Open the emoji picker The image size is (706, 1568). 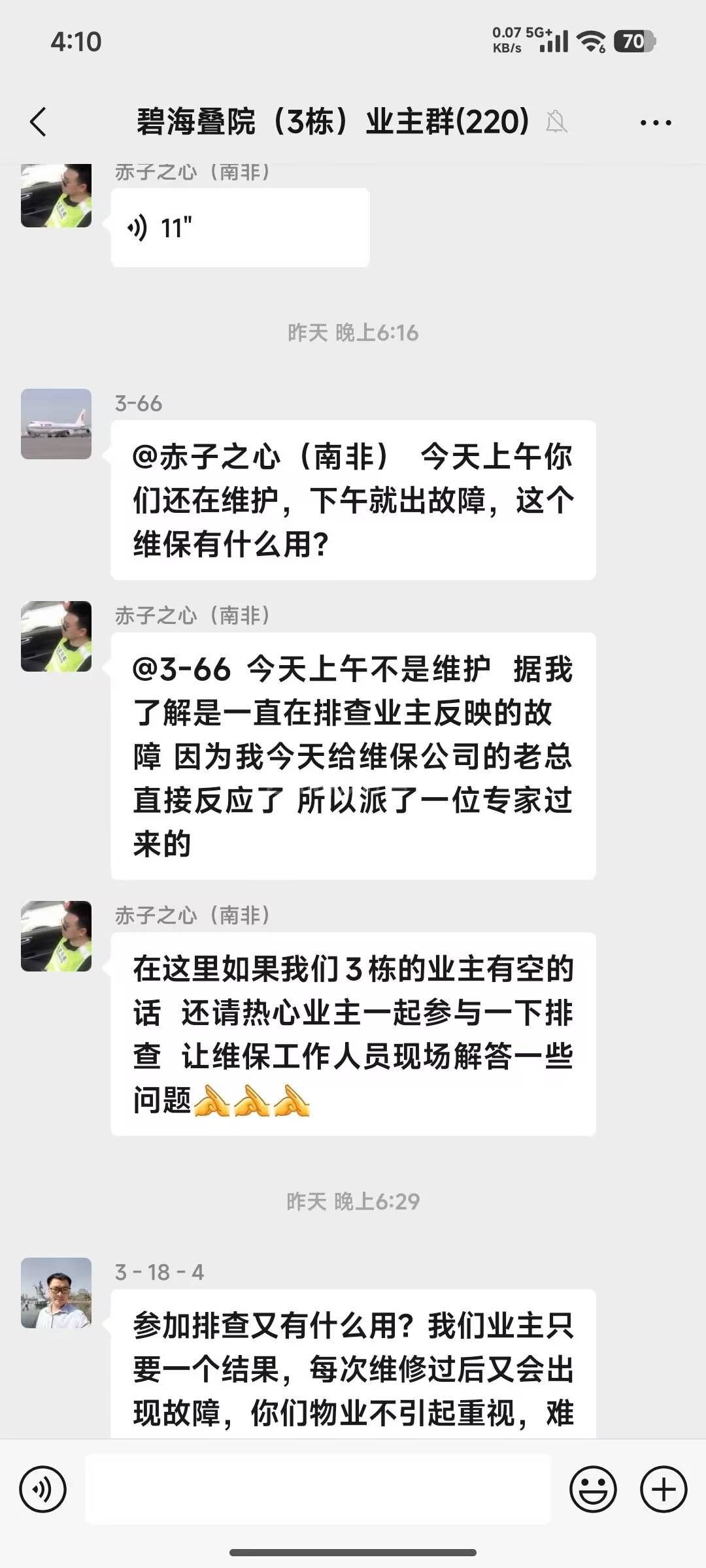pos(593,1490)
